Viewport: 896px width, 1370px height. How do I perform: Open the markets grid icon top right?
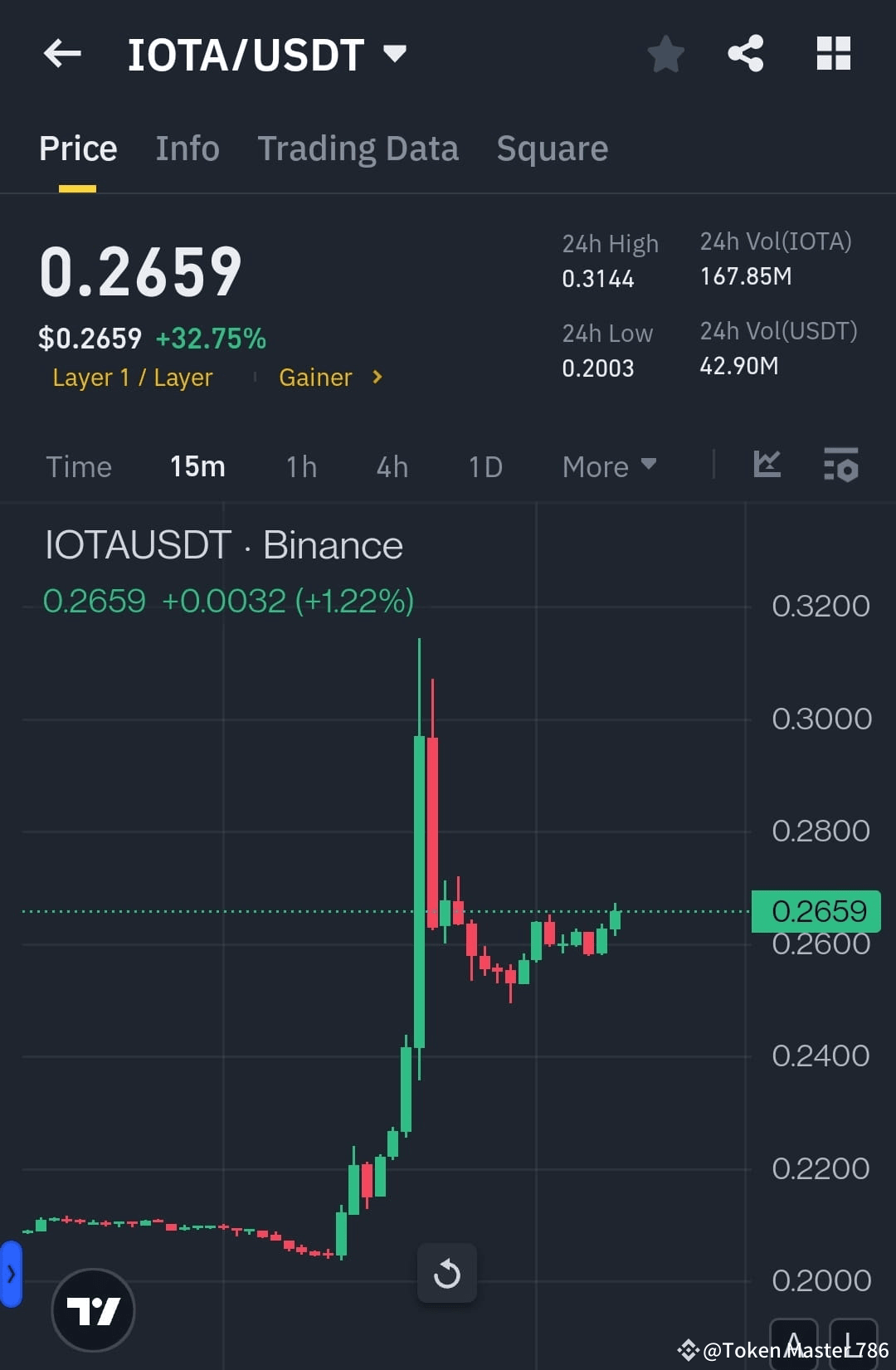(833, 53)
